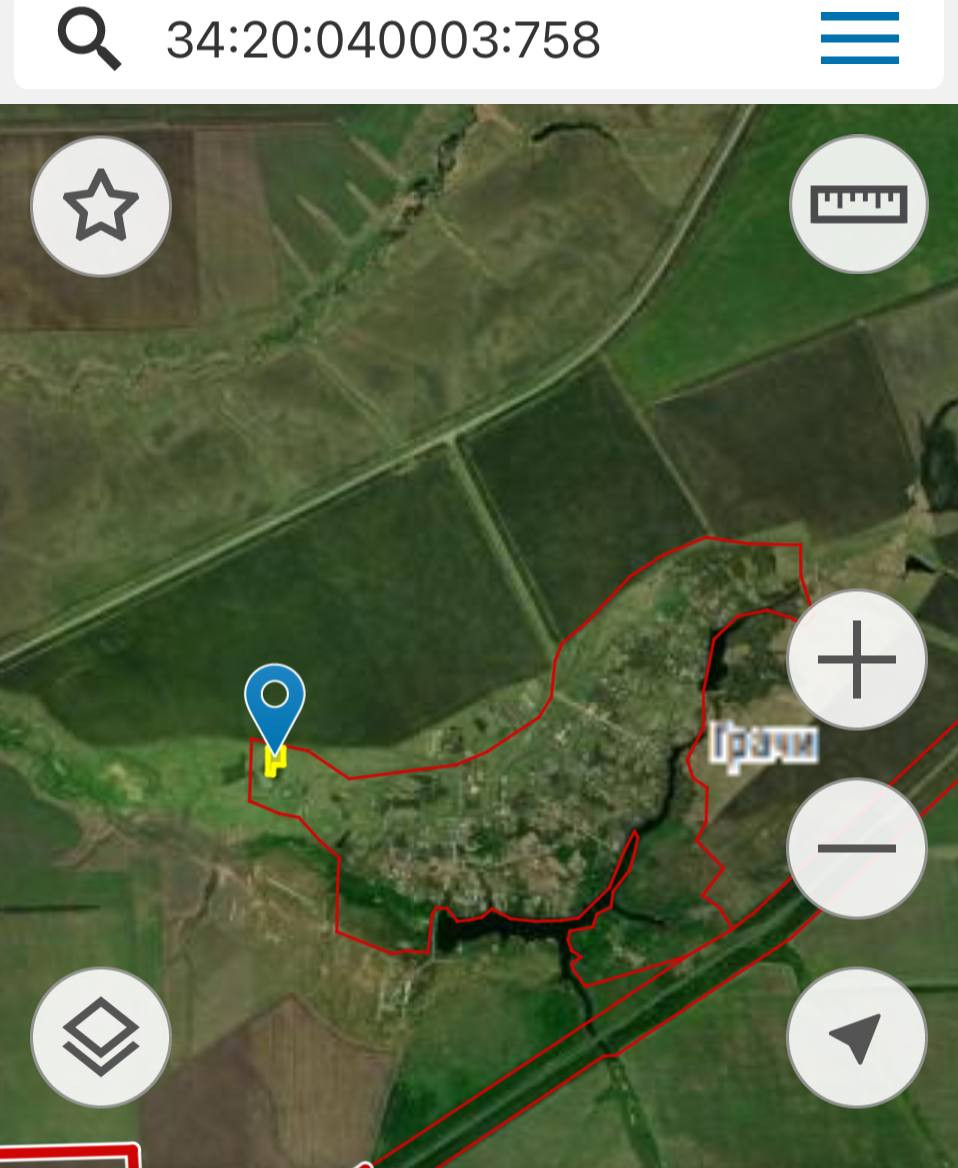958x1168 pixels.
Task: Zoom out the map with minus
Action: tap(857, 848)
